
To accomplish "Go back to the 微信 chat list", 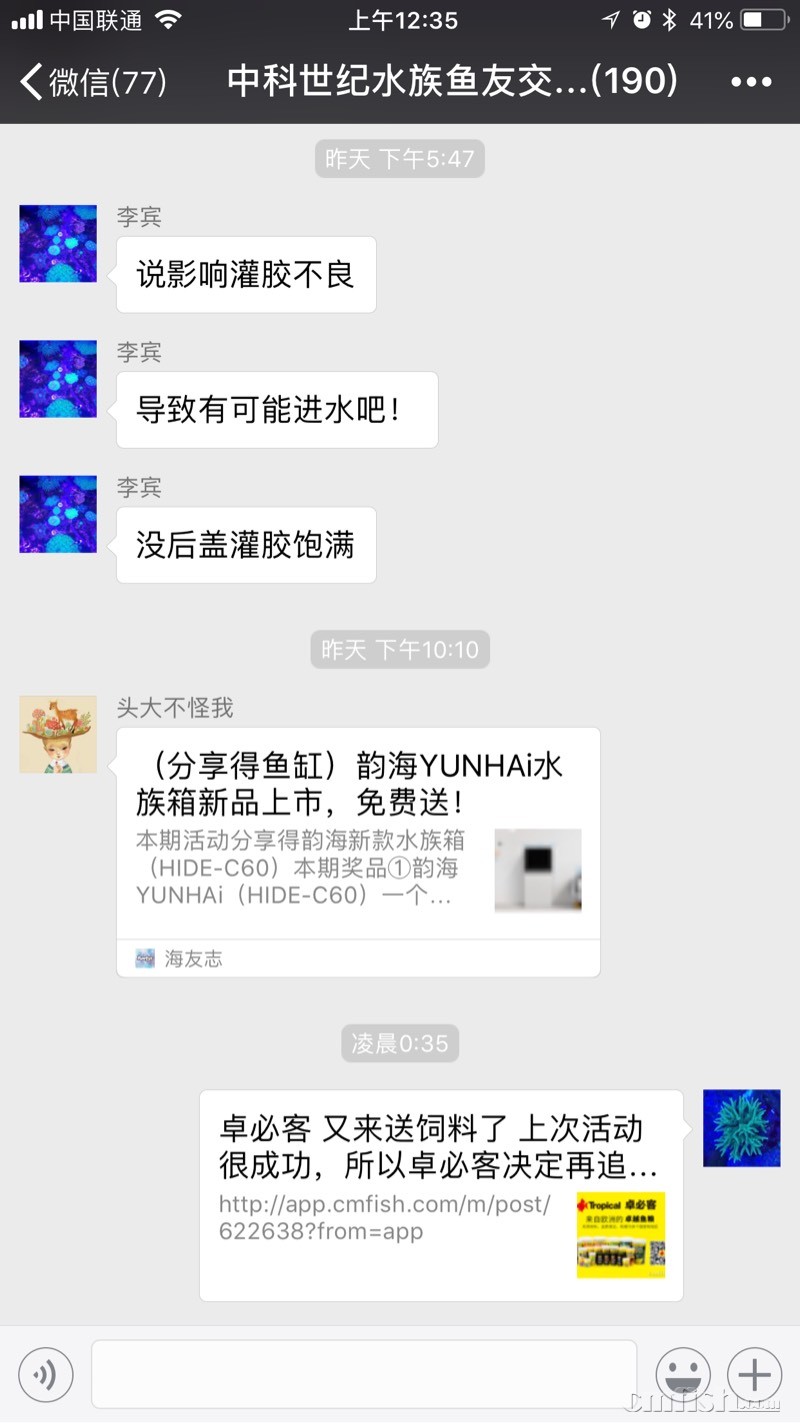I will (x=92, y=82).
